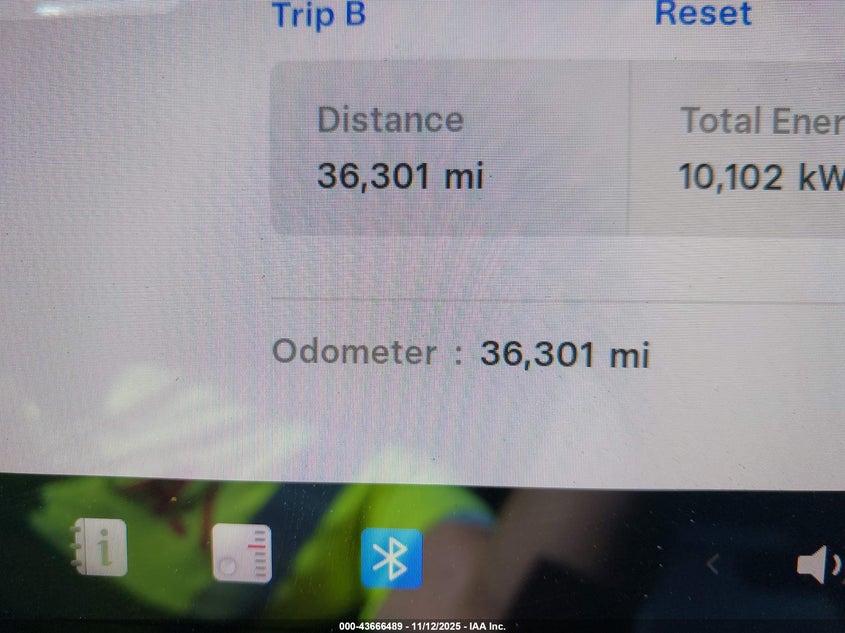Image resolution: width=845 pixels, height=633 pixels.
Task: Open the radio app icon
Action: [241, 553]
